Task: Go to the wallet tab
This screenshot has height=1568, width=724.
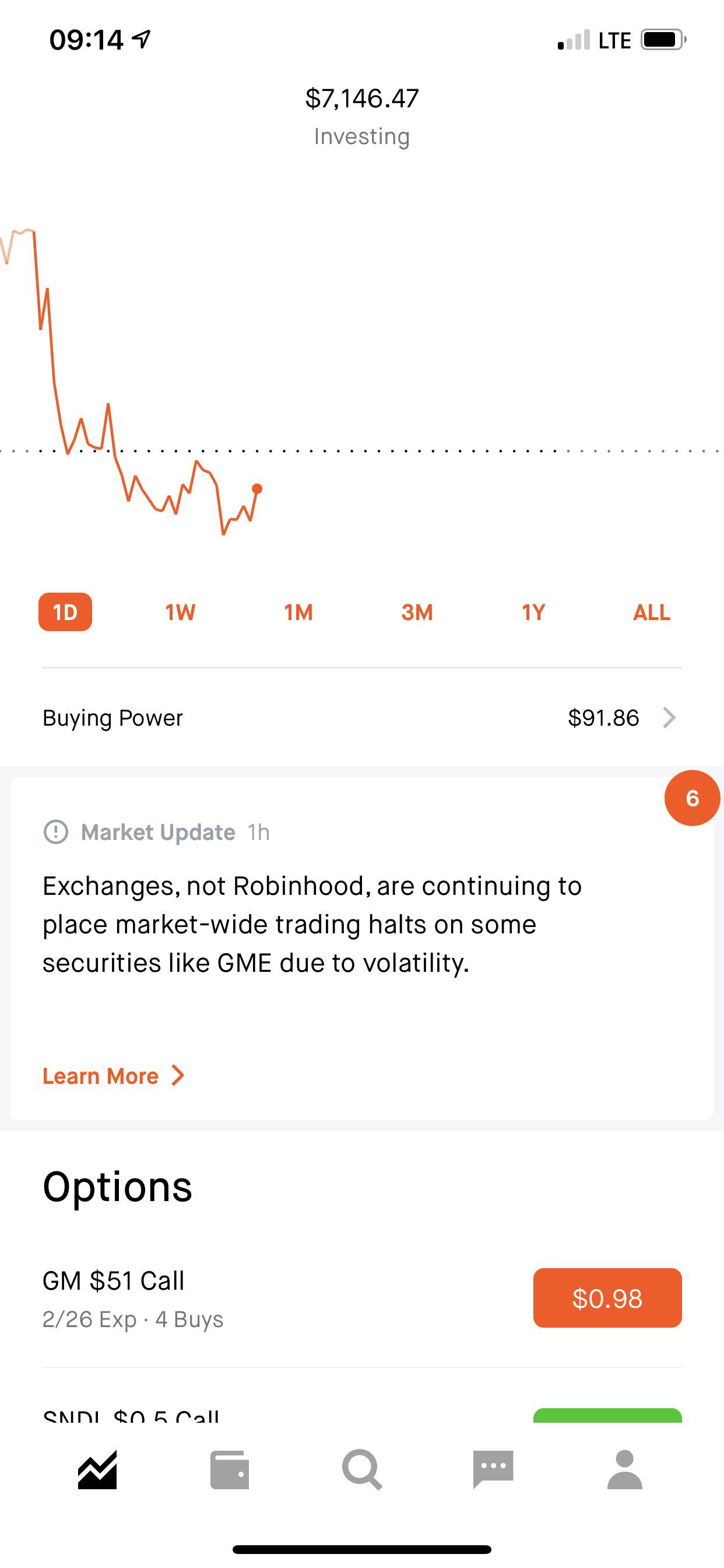Action: click(229, 1470)
